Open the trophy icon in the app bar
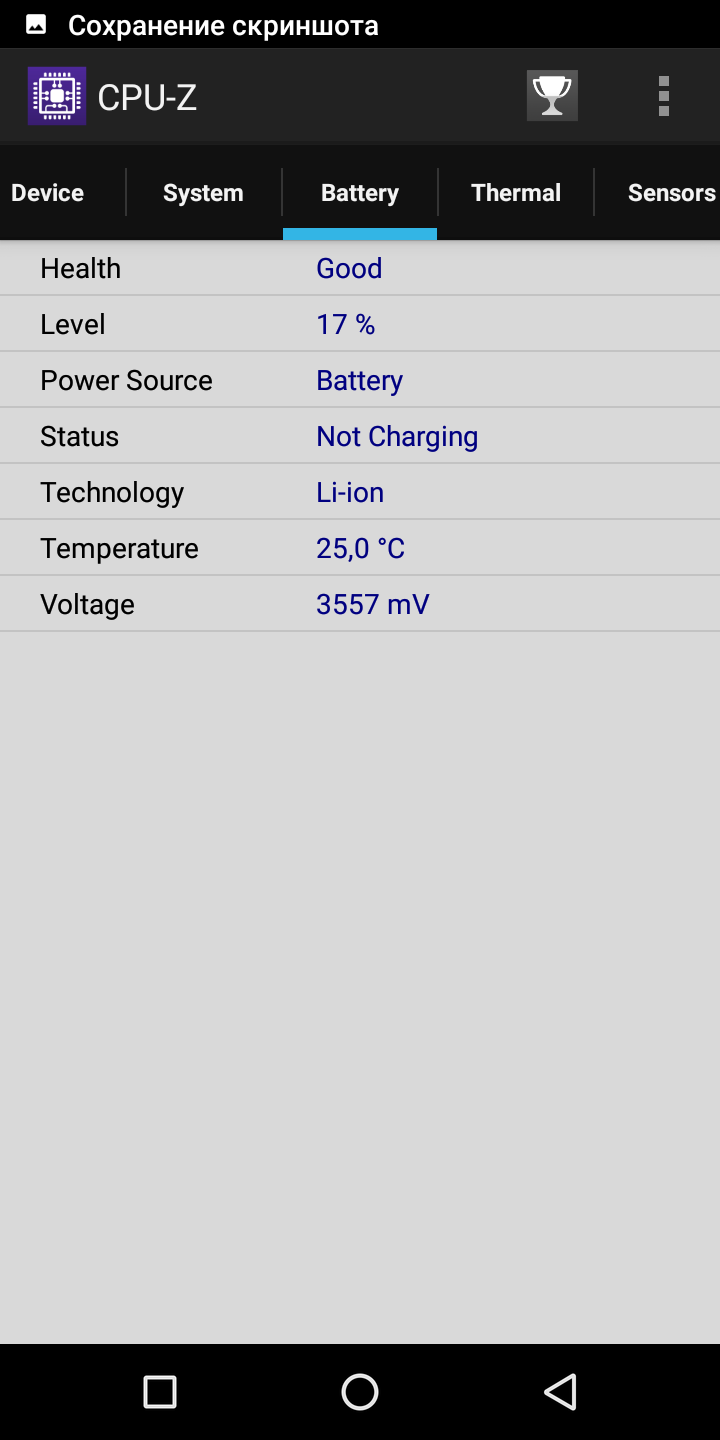This screenshot has width=720, height=1440. (552, 96)
